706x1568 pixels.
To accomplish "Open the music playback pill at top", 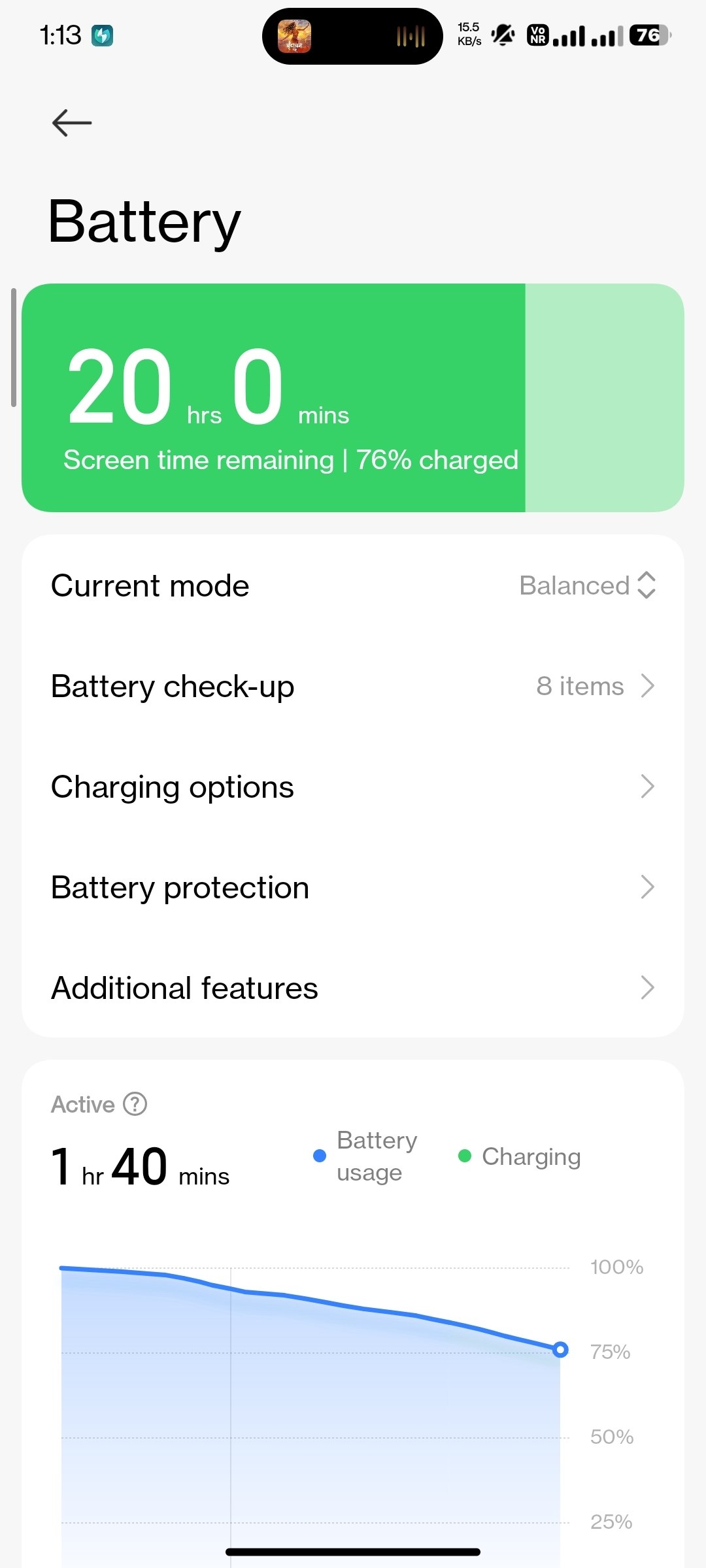I will click(x=352, y=36).
